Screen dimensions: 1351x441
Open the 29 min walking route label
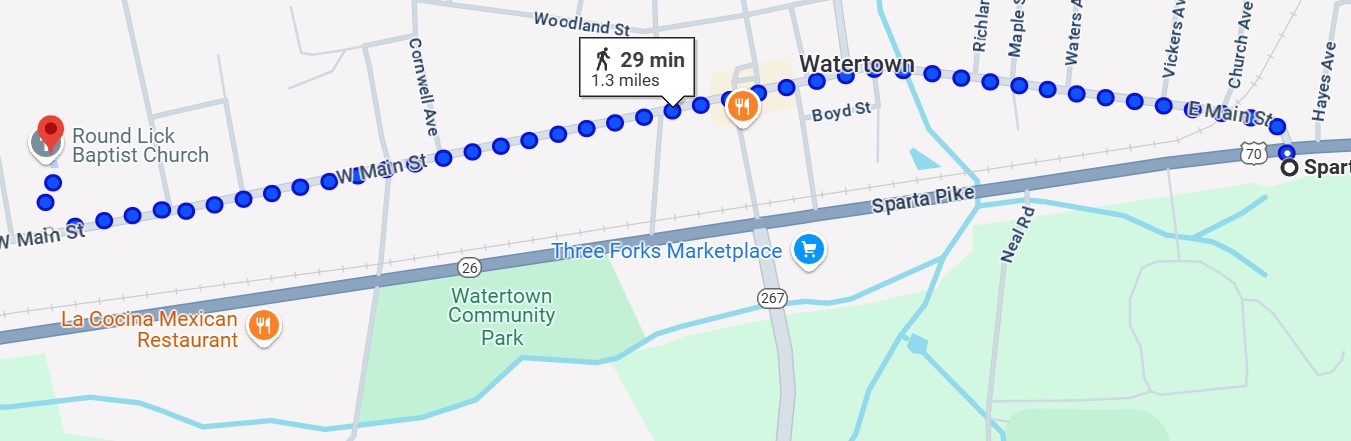(637, 68)
